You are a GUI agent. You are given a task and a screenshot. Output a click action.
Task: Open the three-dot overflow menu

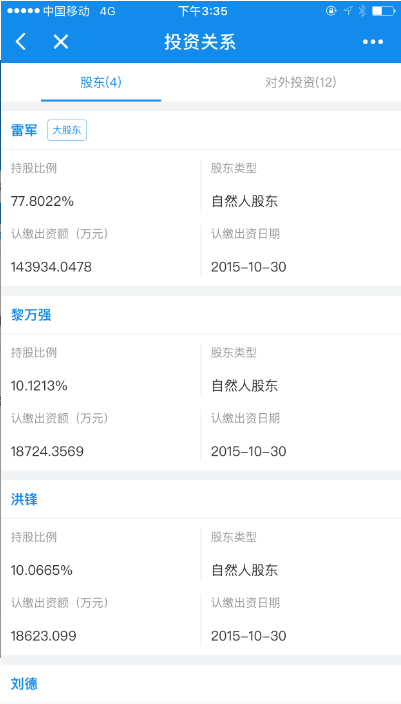point(373,42)
